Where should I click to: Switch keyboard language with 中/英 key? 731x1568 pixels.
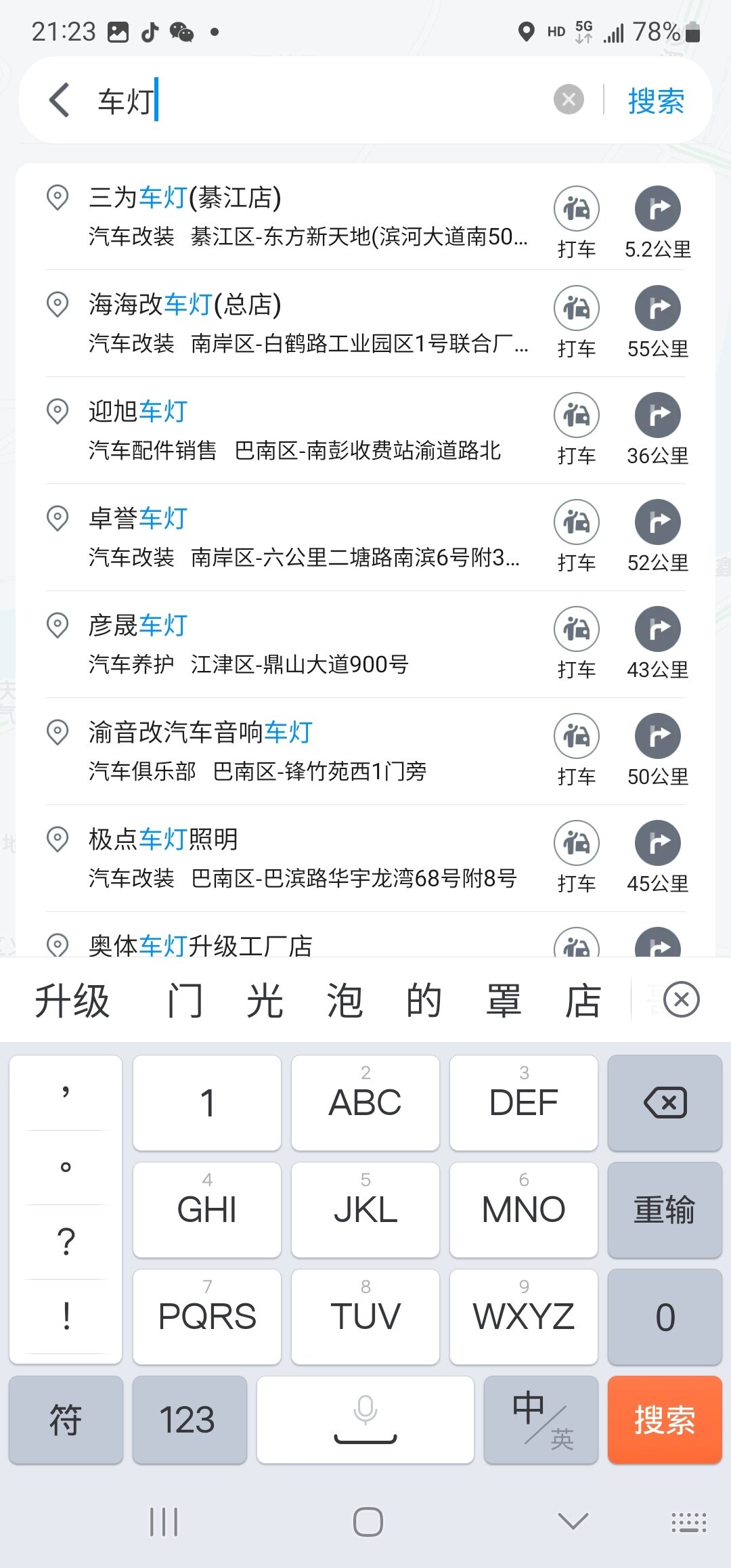541,1420
